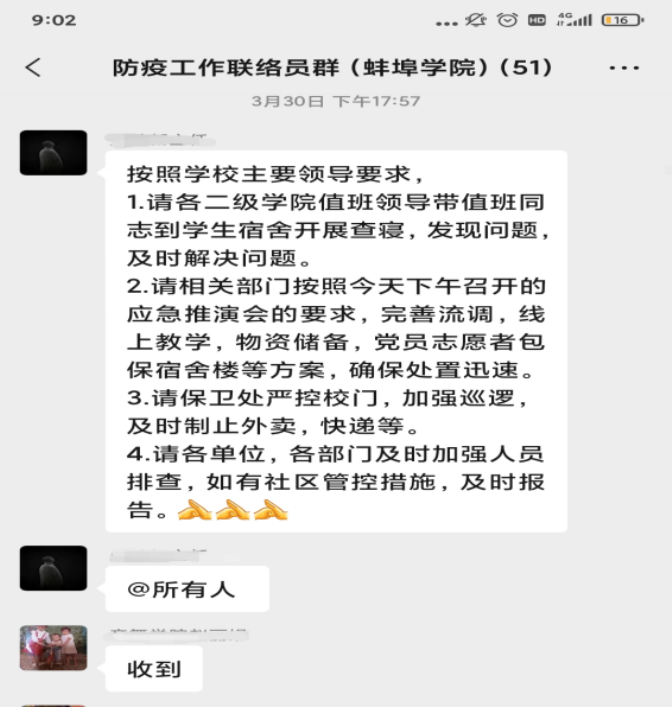Tap the avatar beside the @所有人 message

(53, 569)
